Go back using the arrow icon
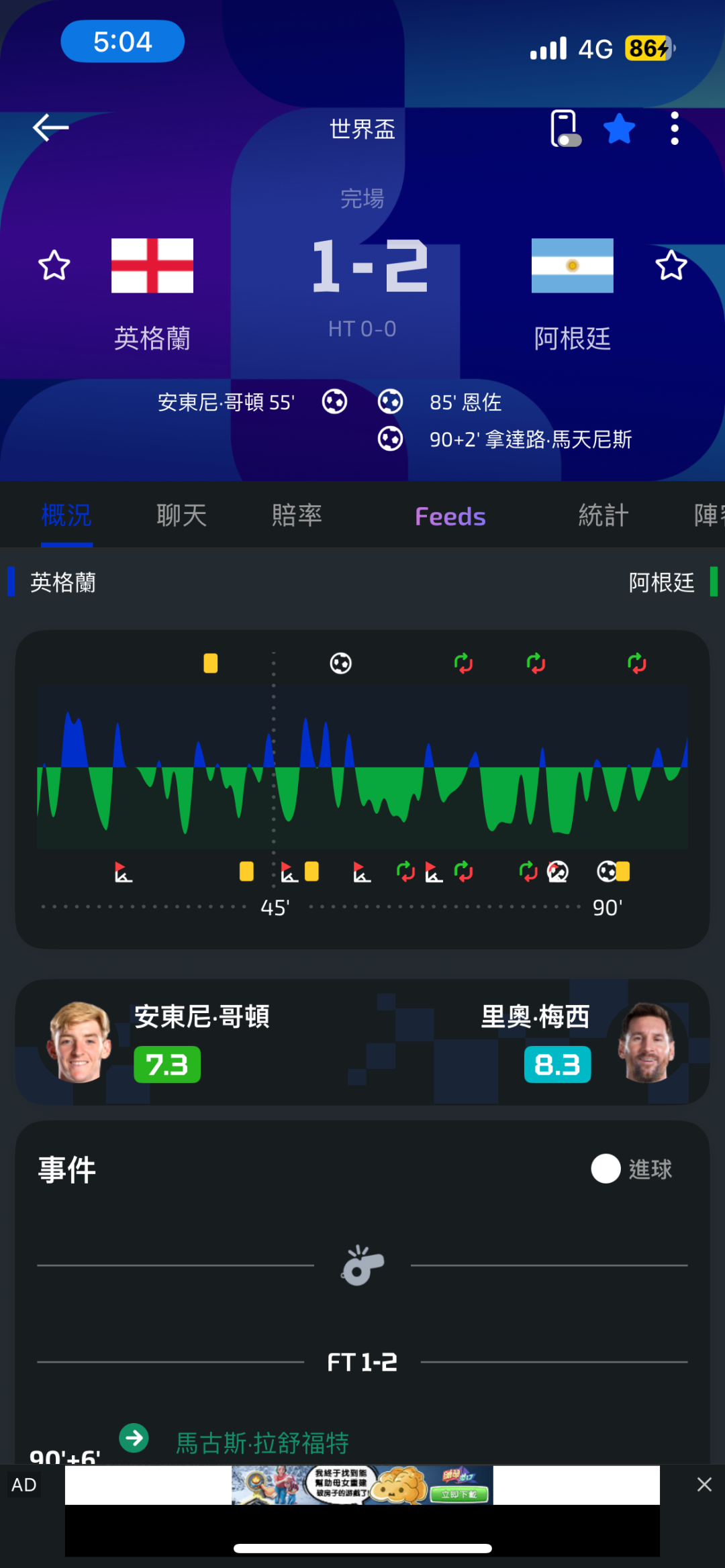This screenshot has height=1568, width=725. tap(51, 127)
